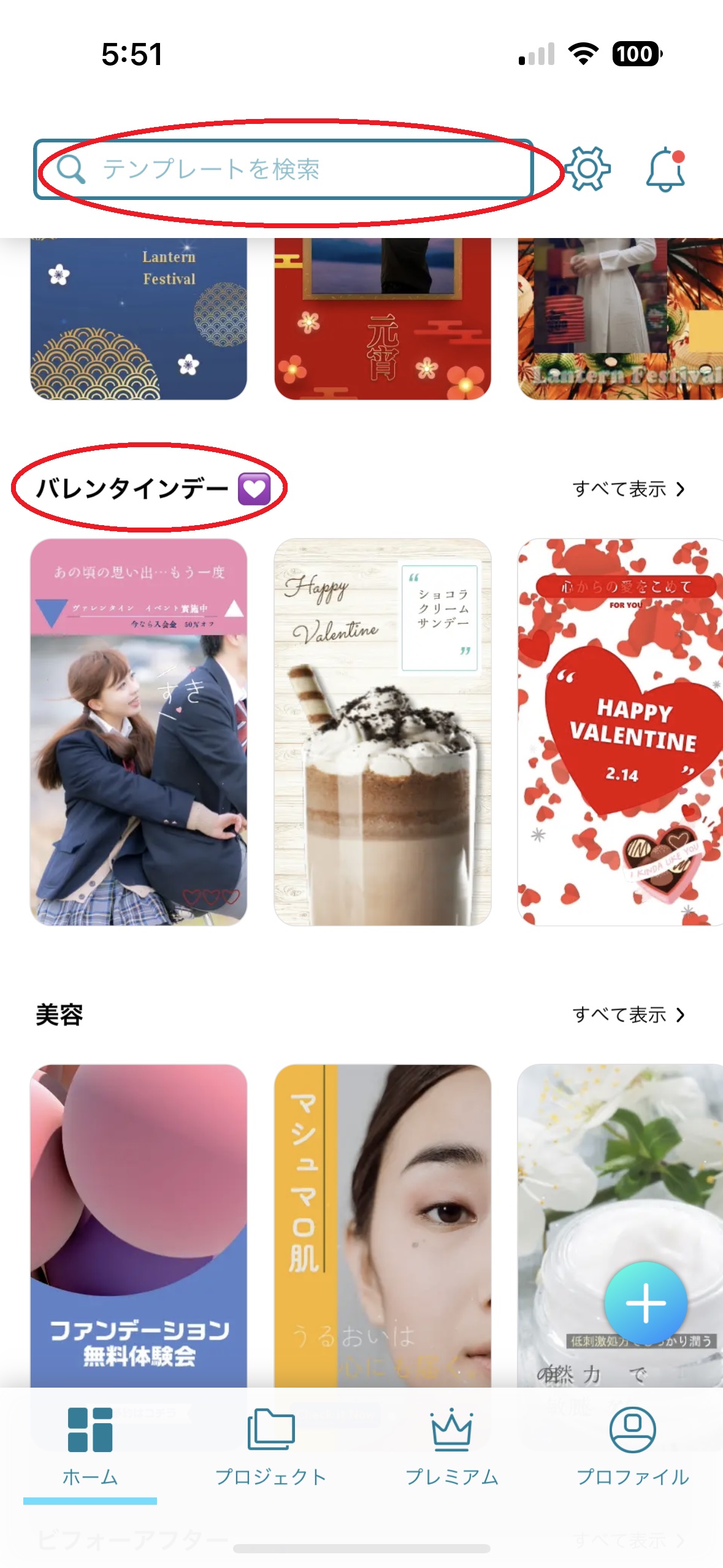Open the Happy Valentine chocolate sundae template
This screenshot has height=1568, width=723.
382,731
